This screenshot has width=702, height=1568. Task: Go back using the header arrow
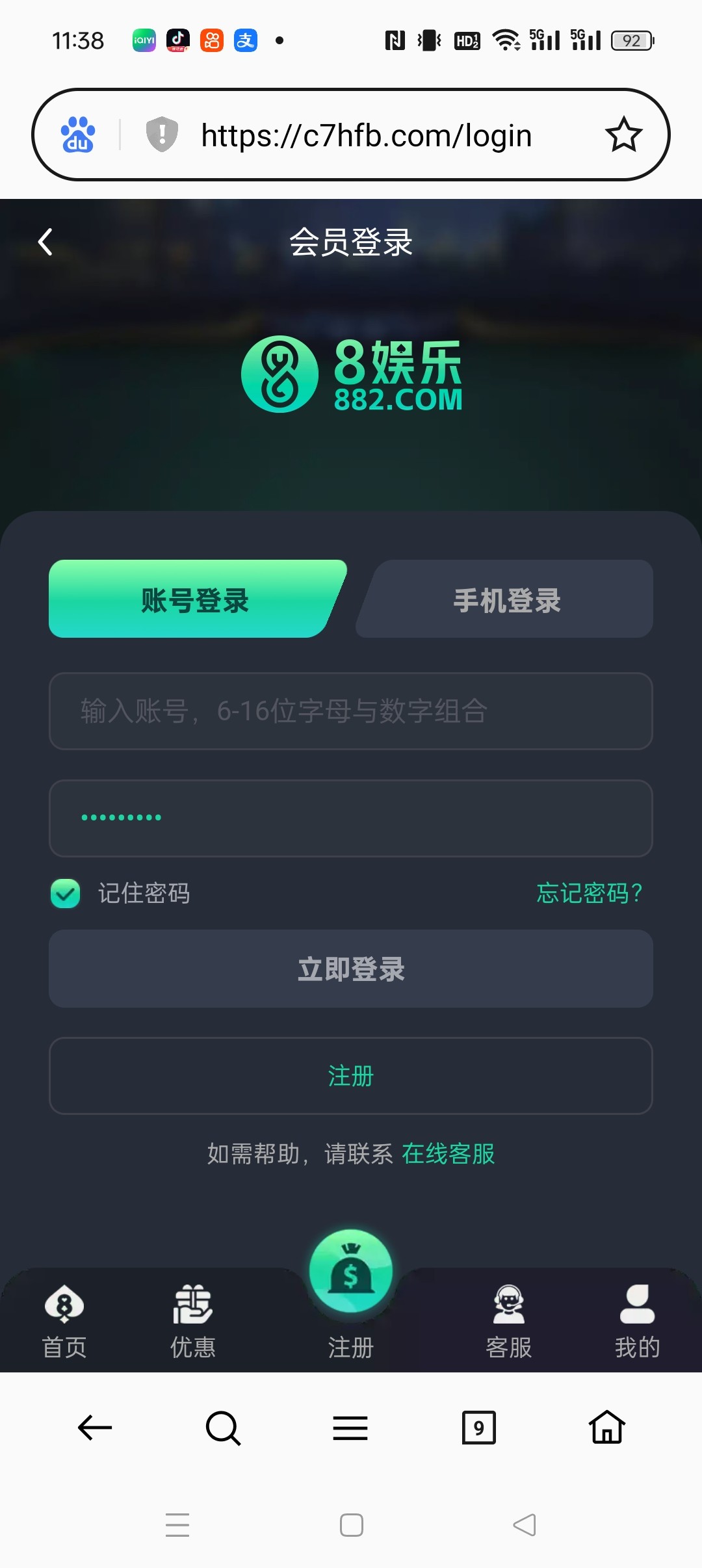click(x=45, y=242)
